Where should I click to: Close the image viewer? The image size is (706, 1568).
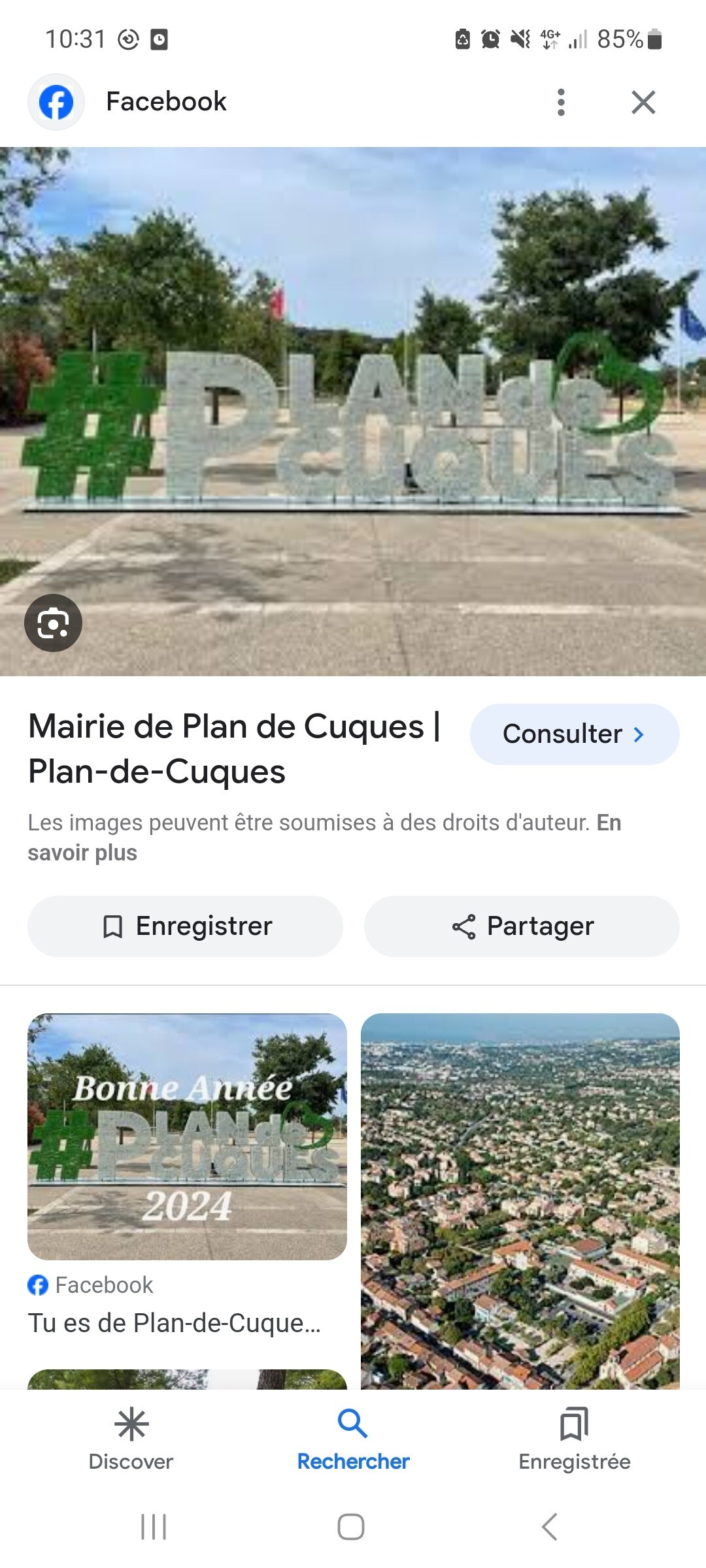click(x=643, y=103)
